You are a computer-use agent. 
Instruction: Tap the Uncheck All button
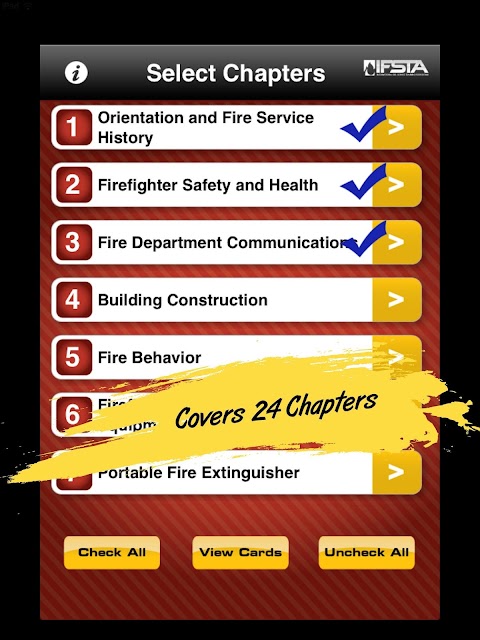[367, 553]
